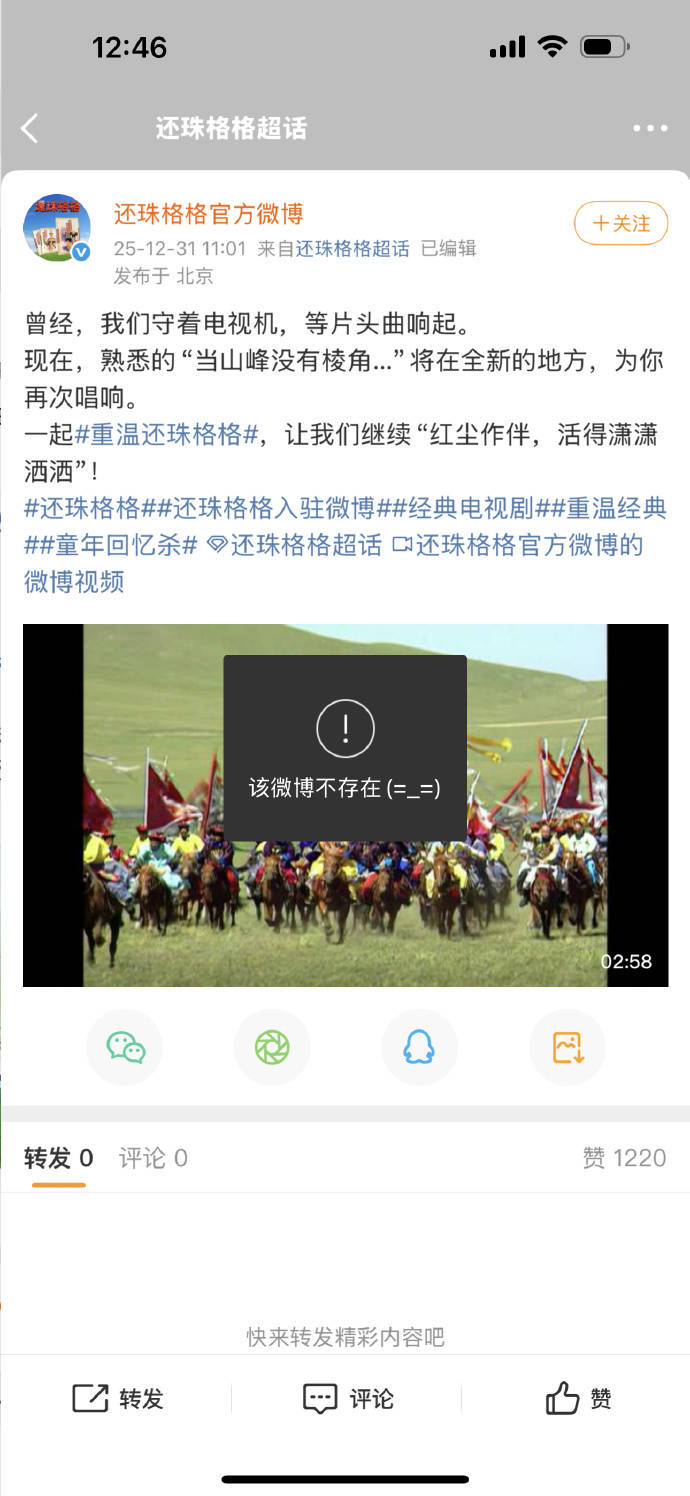Share the post to WeChat
This screenshot has height=1496, width=690.
[x=125, y=1047]
